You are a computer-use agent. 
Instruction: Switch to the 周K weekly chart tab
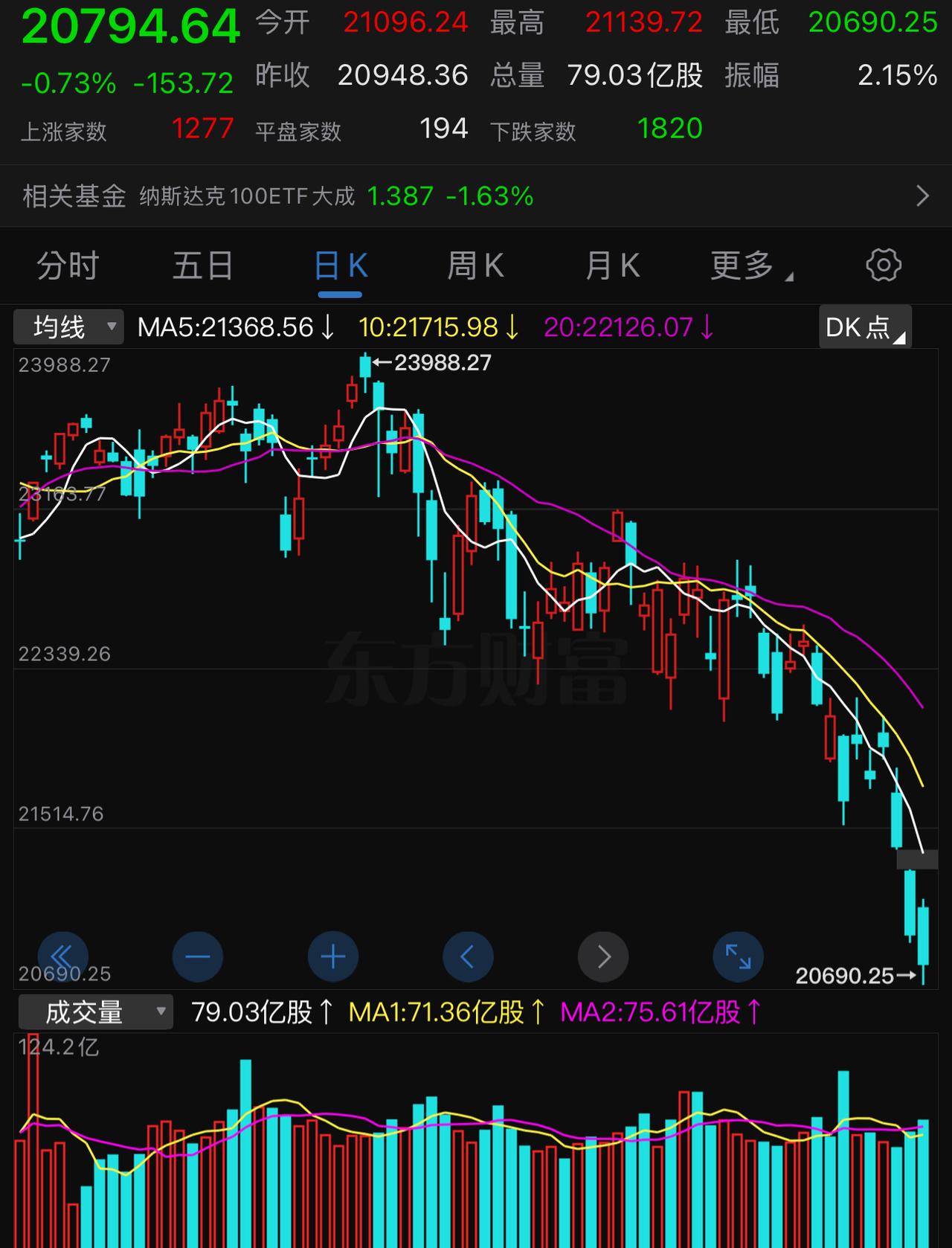pyautogui.click(x=476, y=266)
